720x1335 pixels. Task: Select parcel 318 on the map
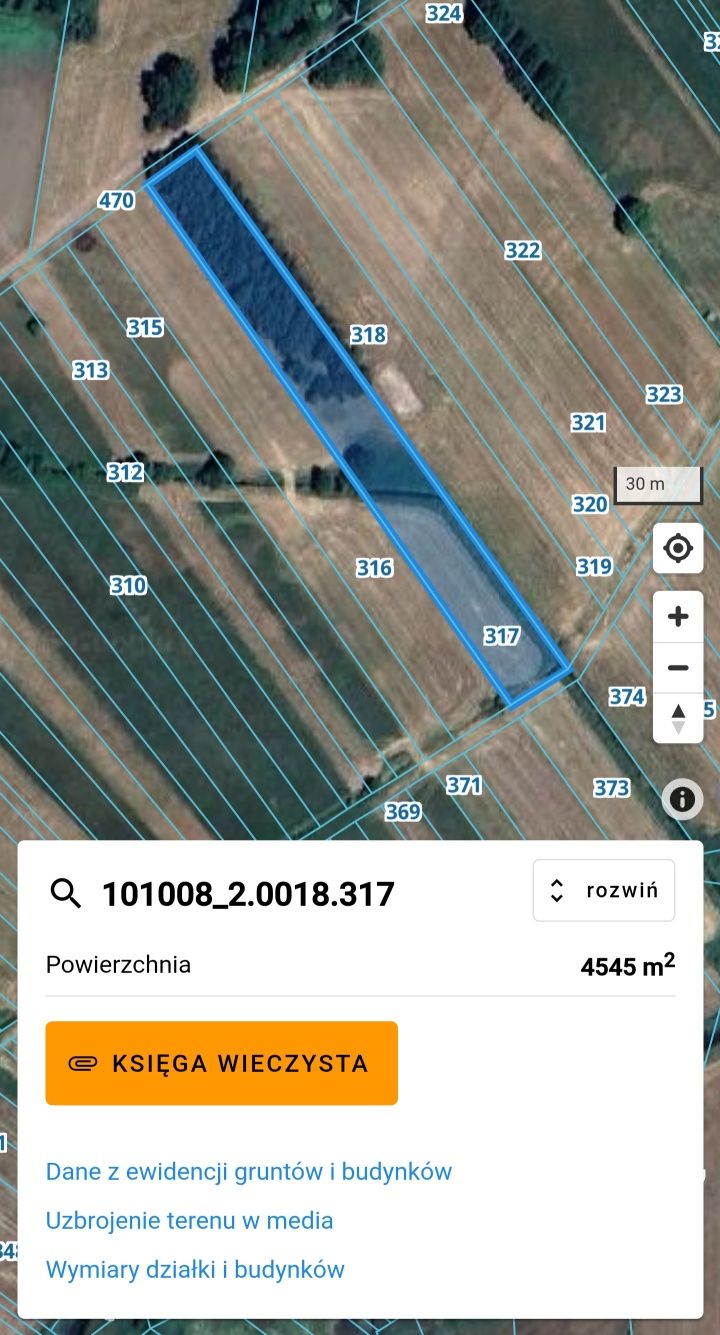[x=368, y=335]
